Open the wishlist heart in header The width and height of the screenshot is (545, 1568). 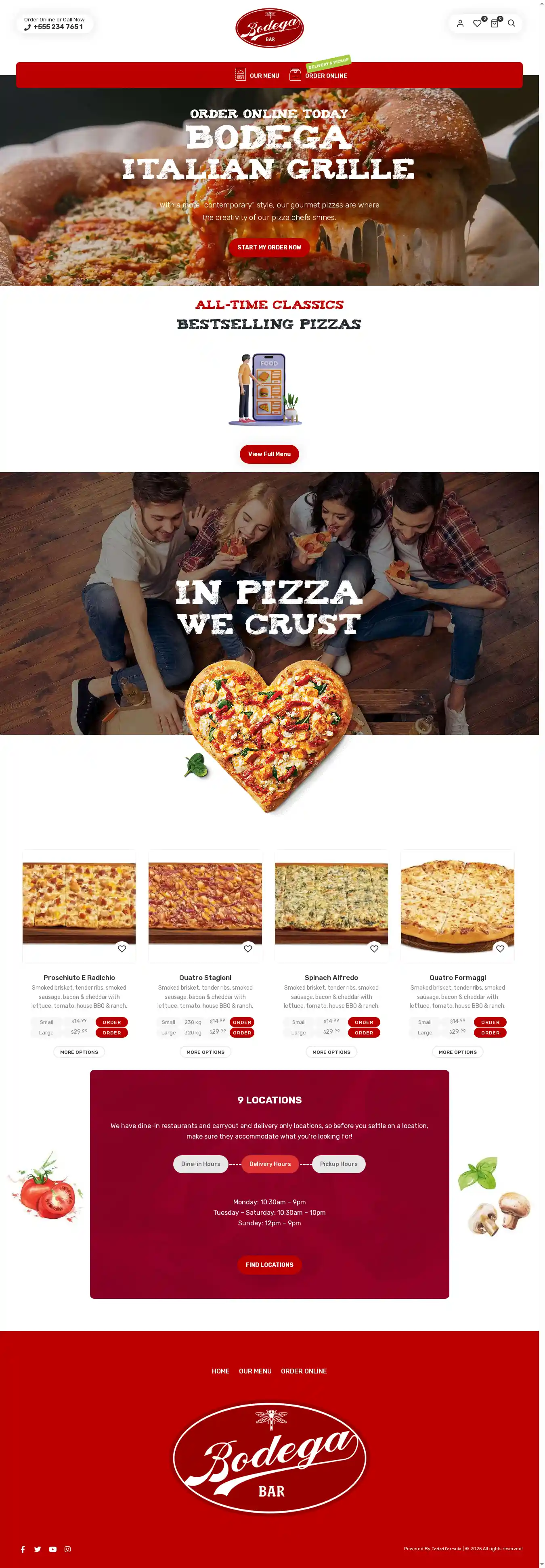pos(478,24)
